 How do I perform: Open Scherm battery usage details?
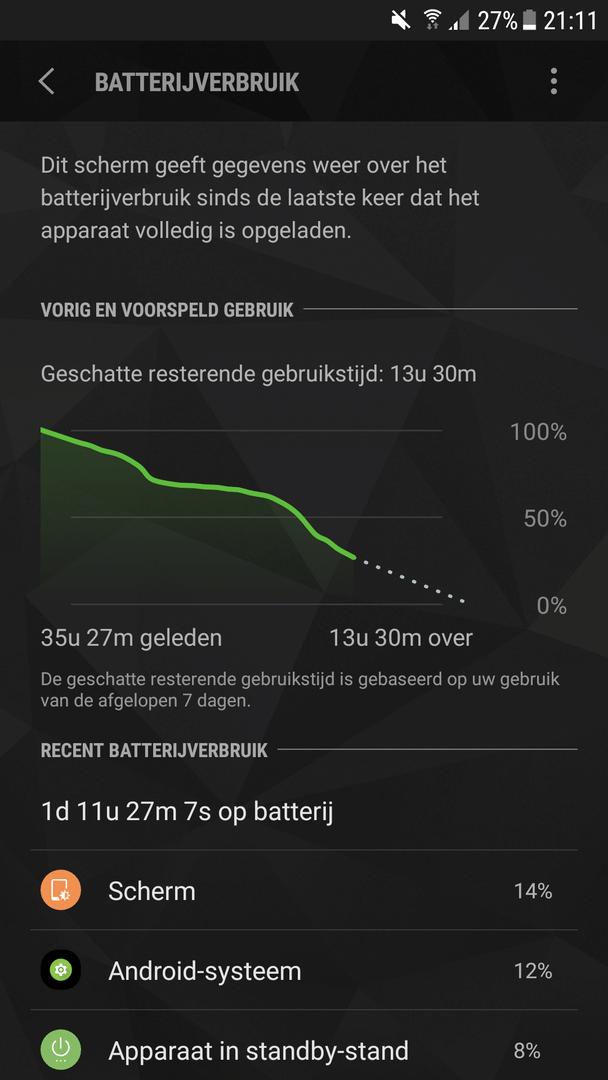304,891
